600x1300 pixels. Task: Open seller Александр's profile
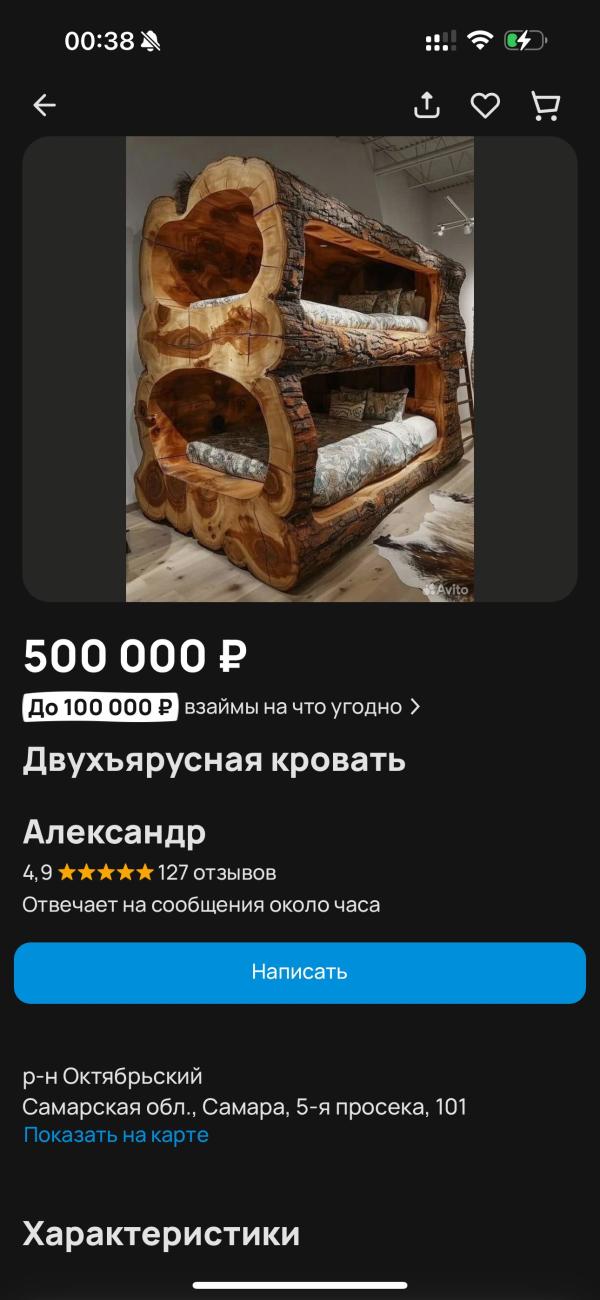[x=114, y=832]
